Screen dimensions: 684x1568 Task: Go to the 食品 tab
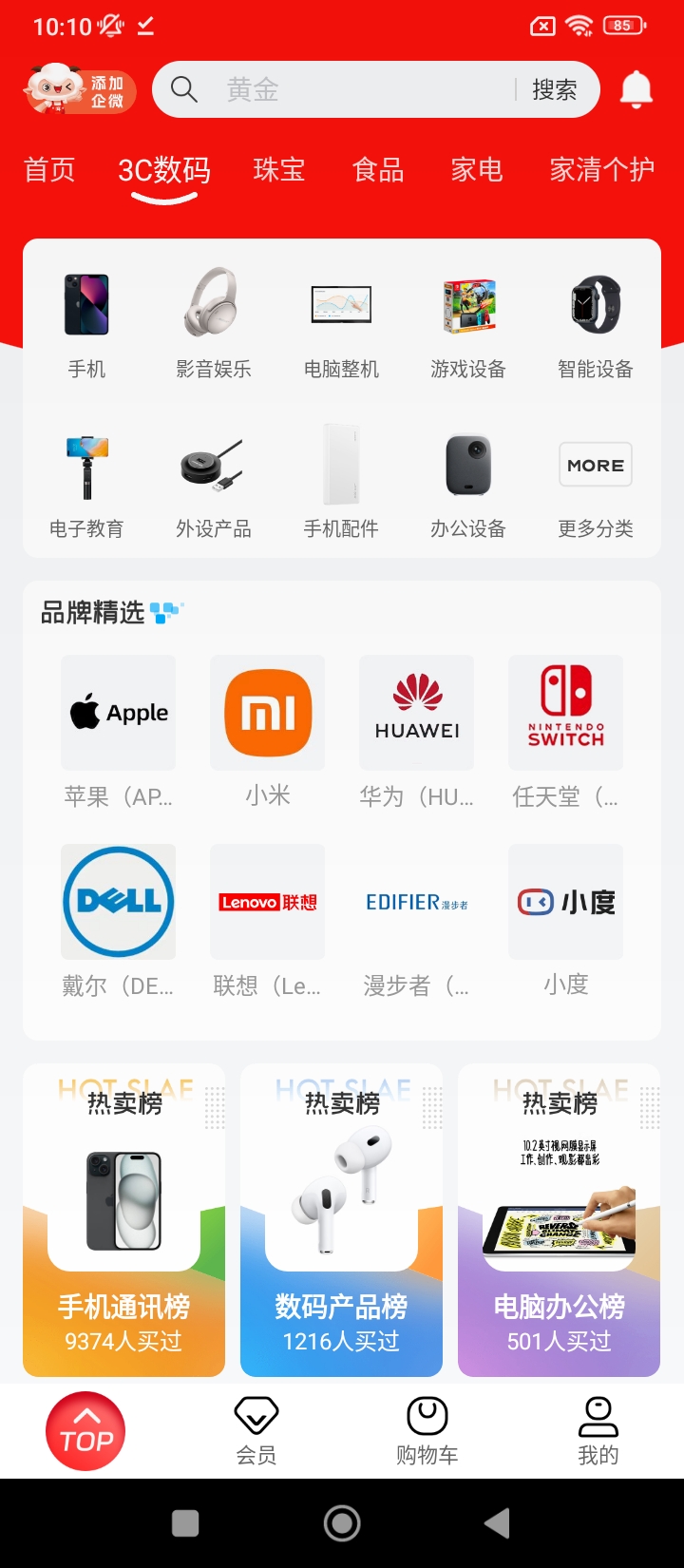coord(378,170)
